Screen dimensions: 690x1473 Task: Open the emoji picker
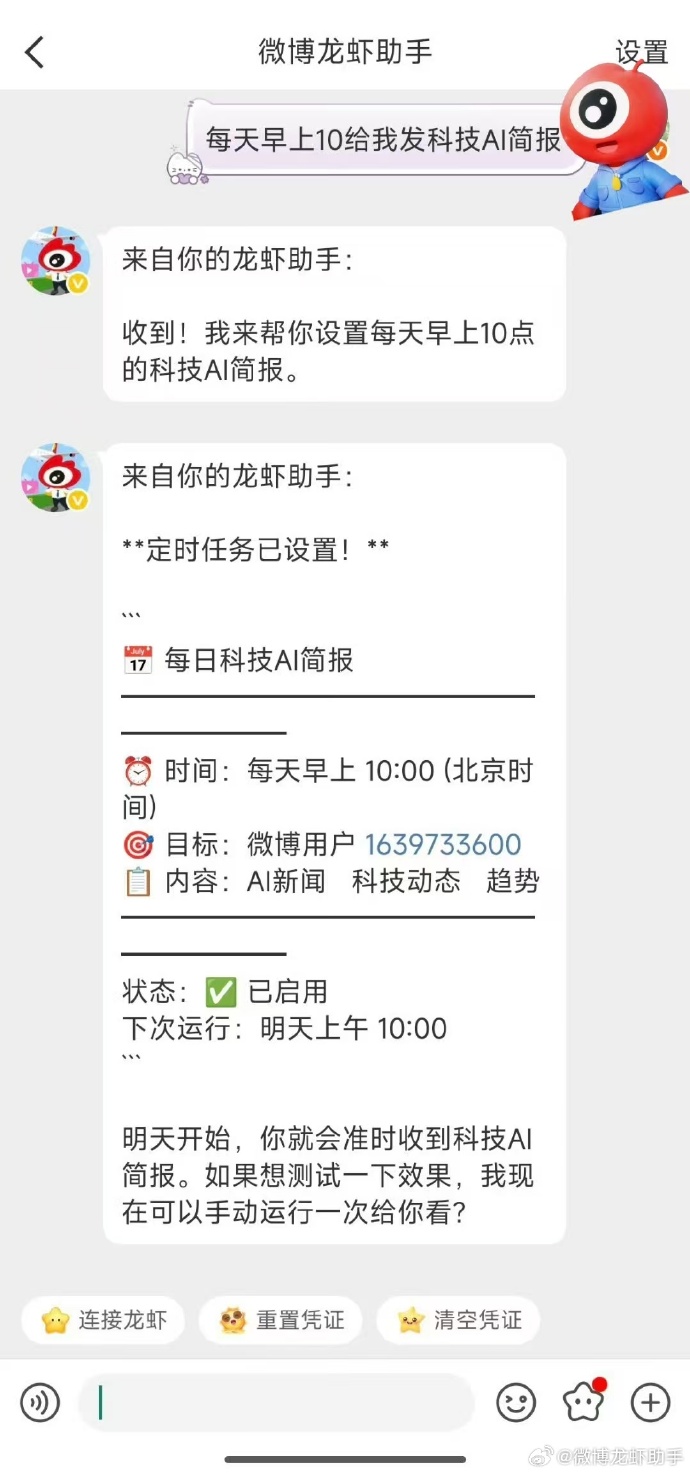coord(516,1402)
